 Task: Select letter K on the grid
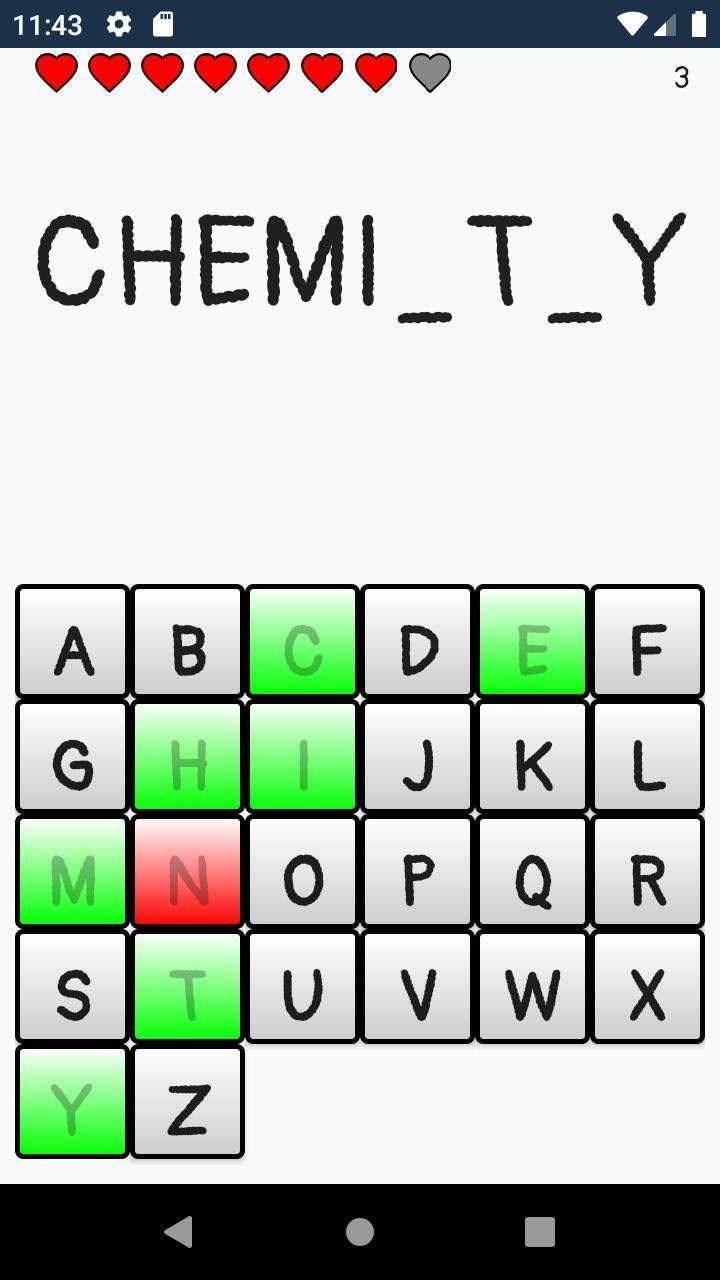click(x=532, y=757)
